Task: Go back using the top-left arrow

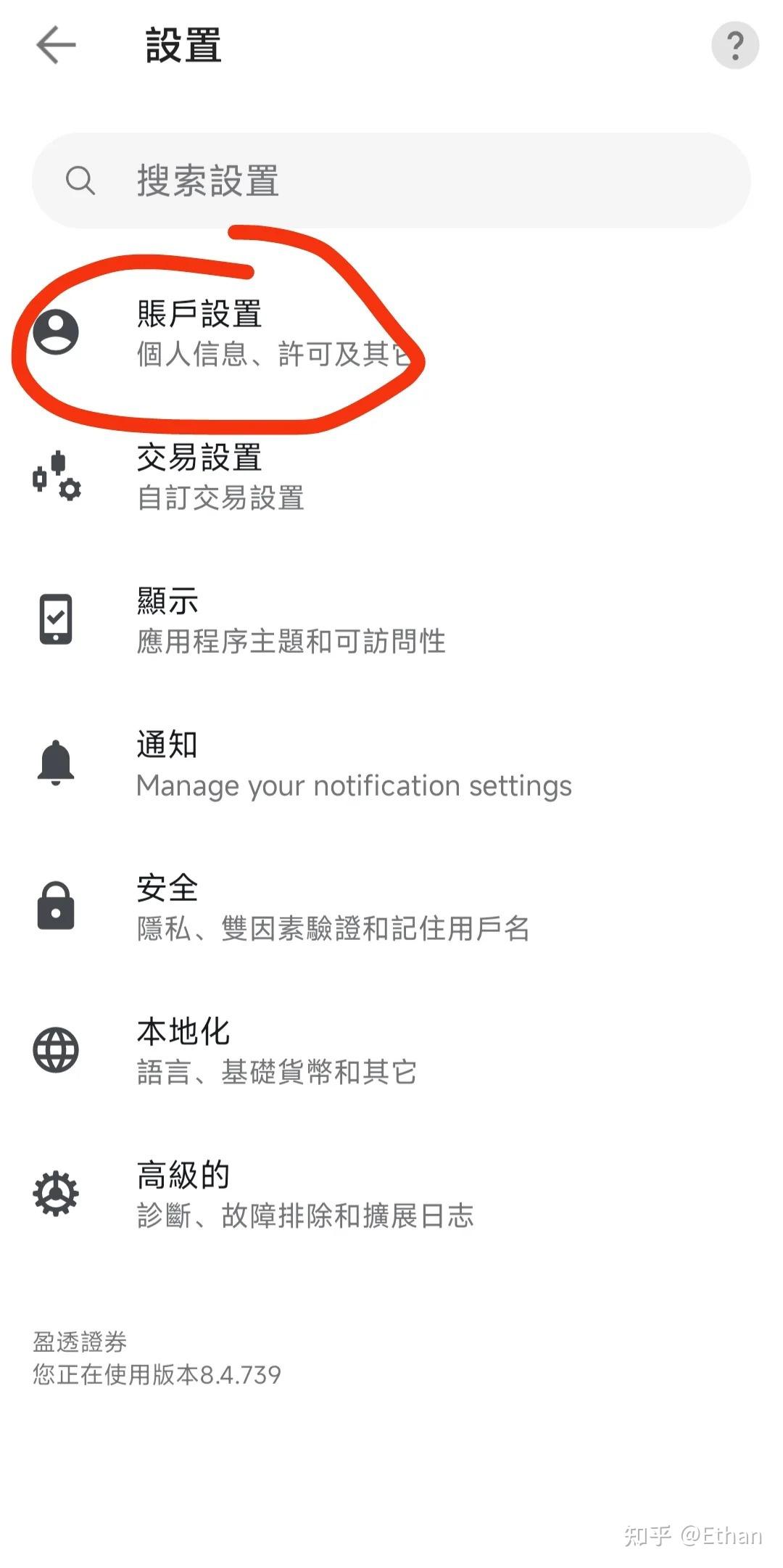Action: click(56, 45)
